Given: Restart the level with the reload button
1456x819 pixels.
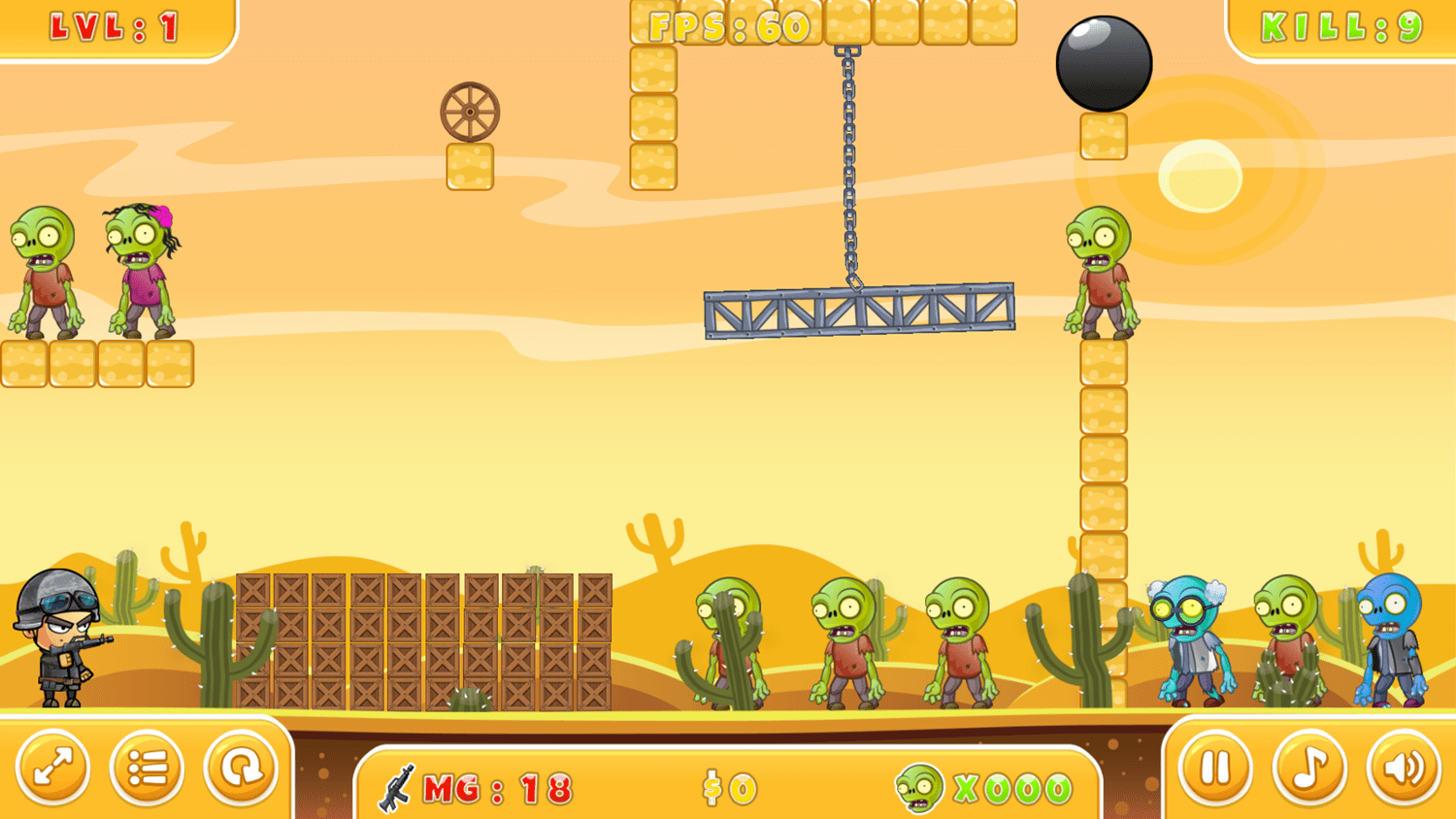Looking at the screenshot, I should [241, 768].
